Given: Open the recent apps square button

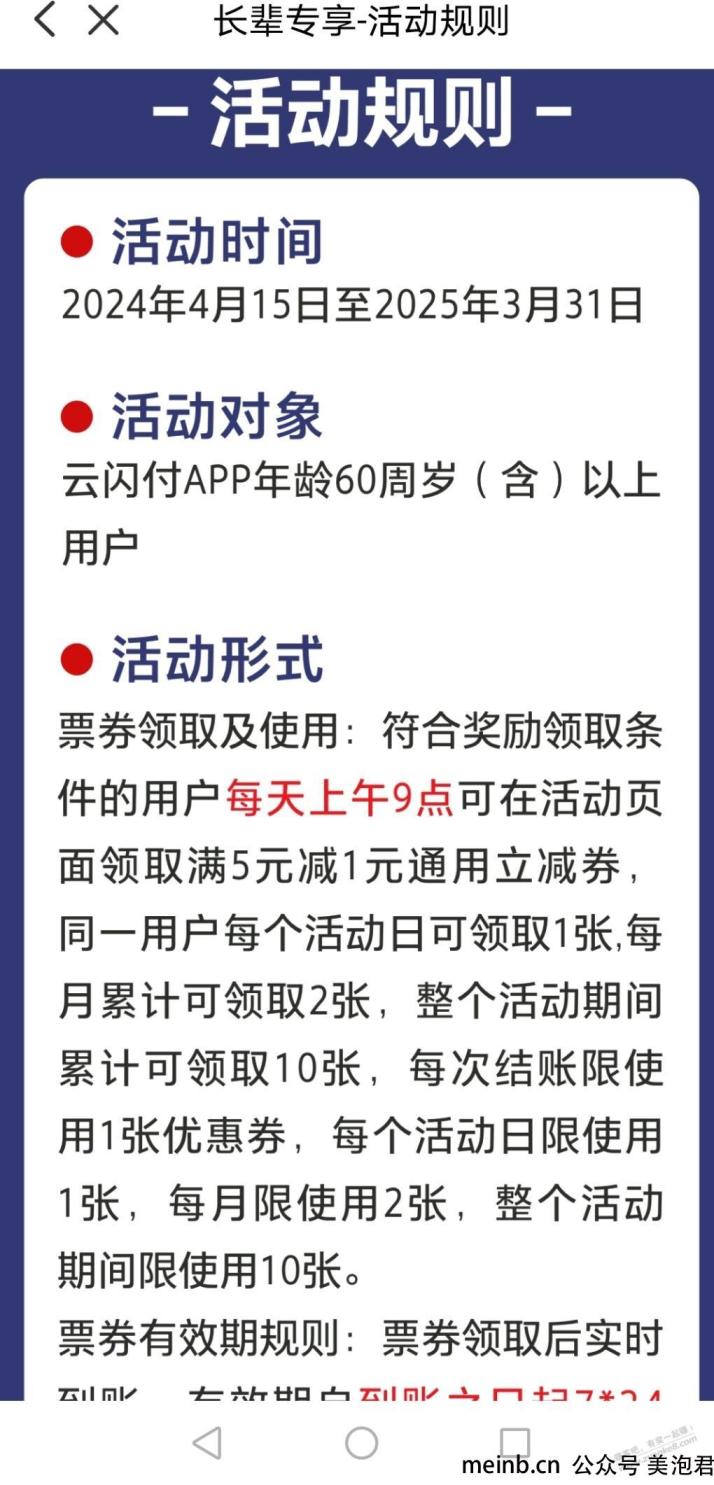Looking at the screenshot, I should coord(514,1442).
